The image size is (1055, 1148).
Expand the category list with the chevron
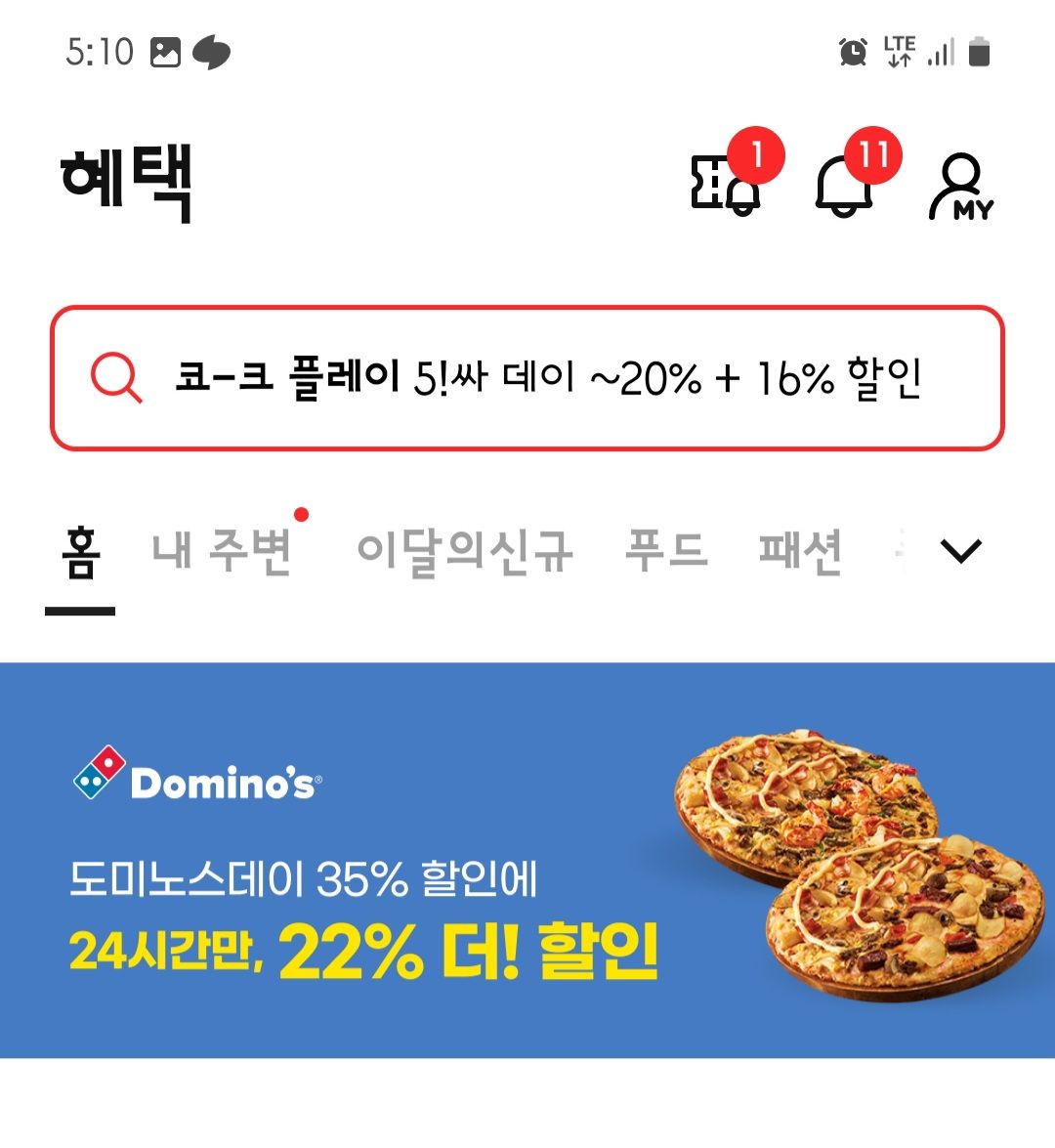(961, 549)
